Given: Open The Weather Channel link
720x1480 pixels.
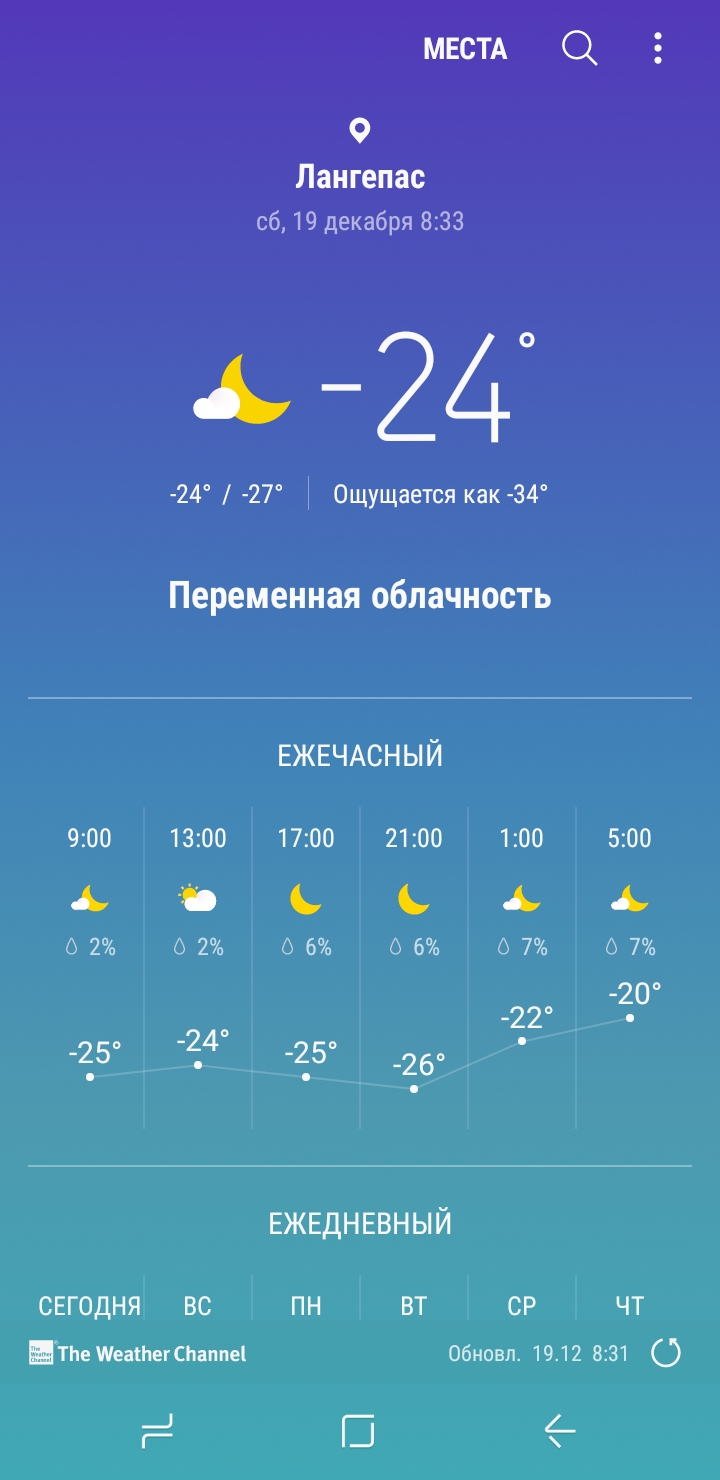Looking at the screenshot, I should point(138,1354).
